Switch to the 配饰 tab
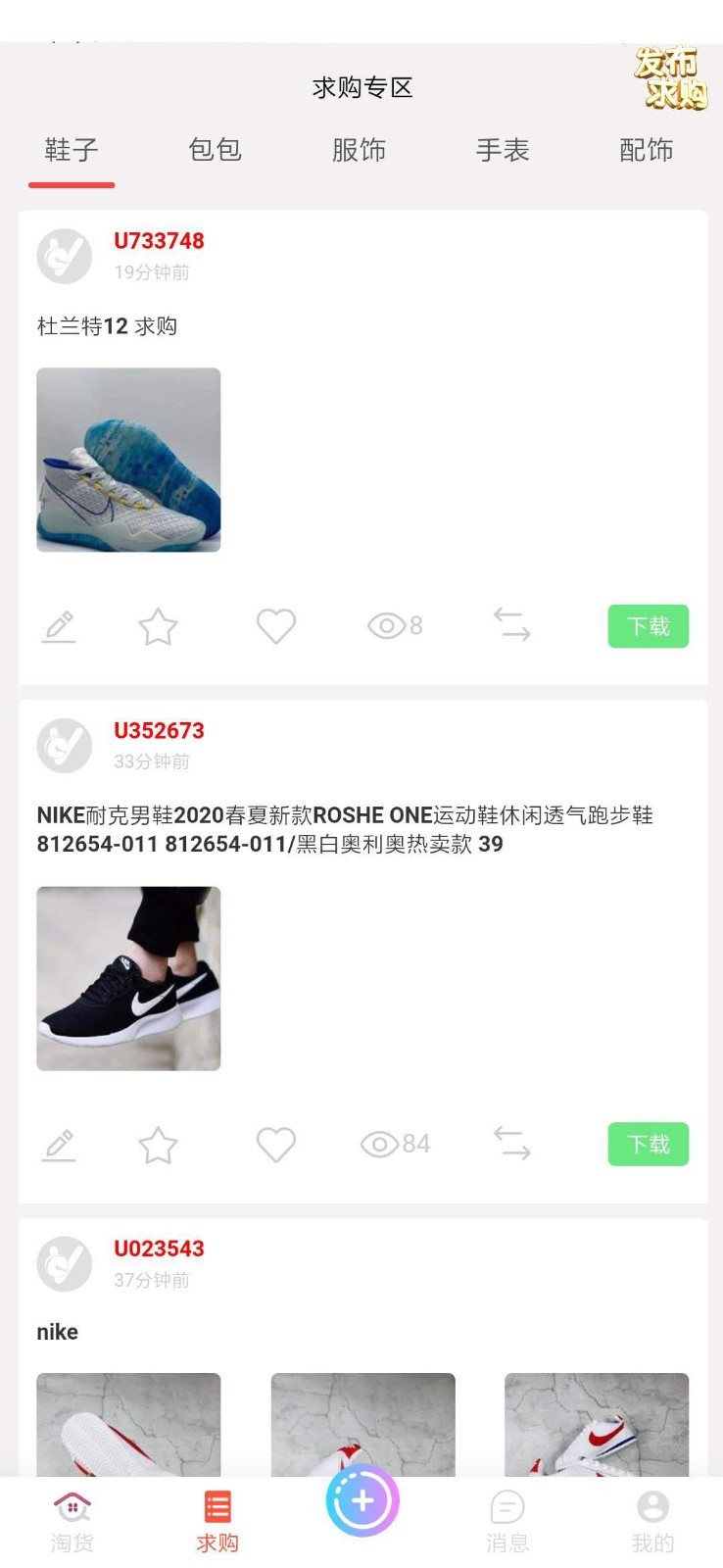The image size is (723, 1568). (x=646, y=150)
